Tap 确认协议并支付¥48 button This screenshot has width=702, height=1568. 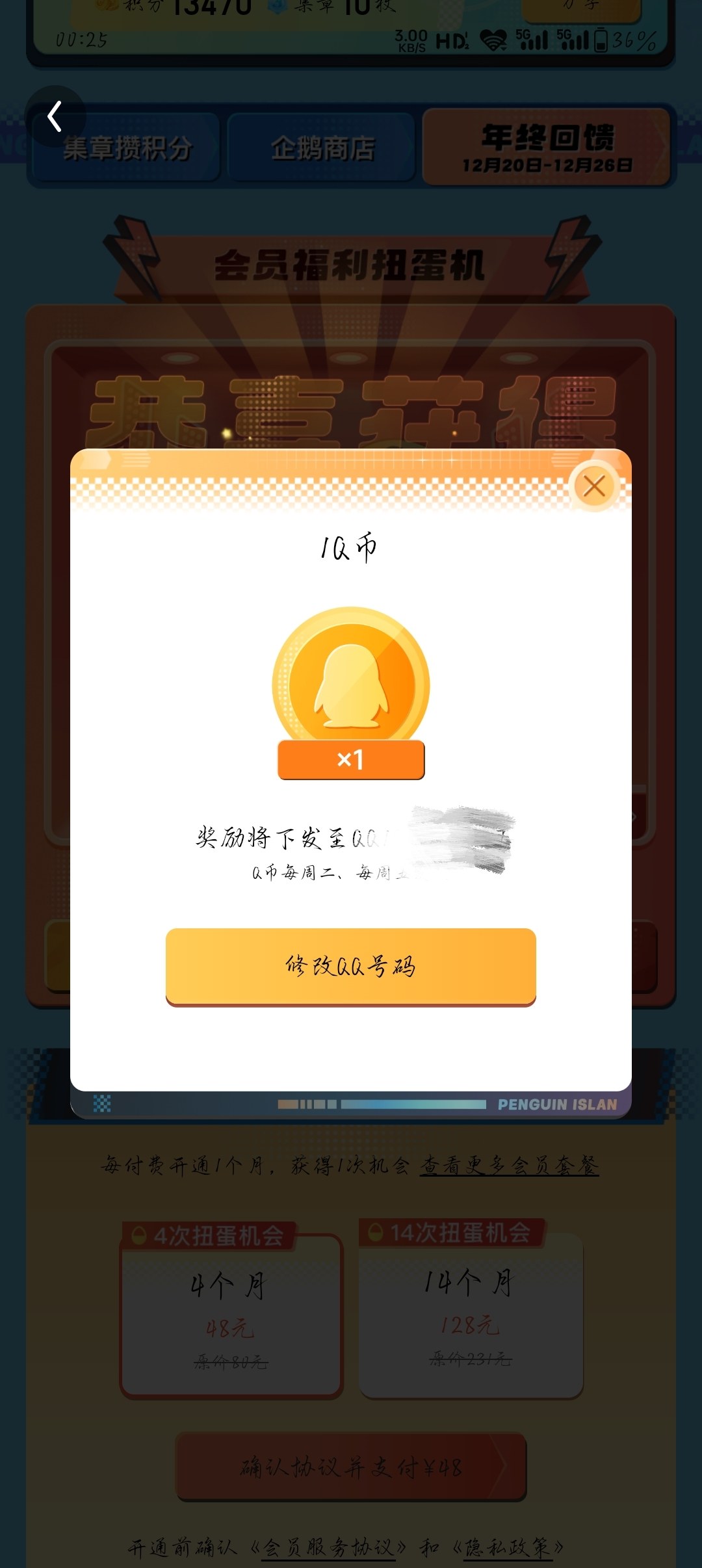[351, 1467]
